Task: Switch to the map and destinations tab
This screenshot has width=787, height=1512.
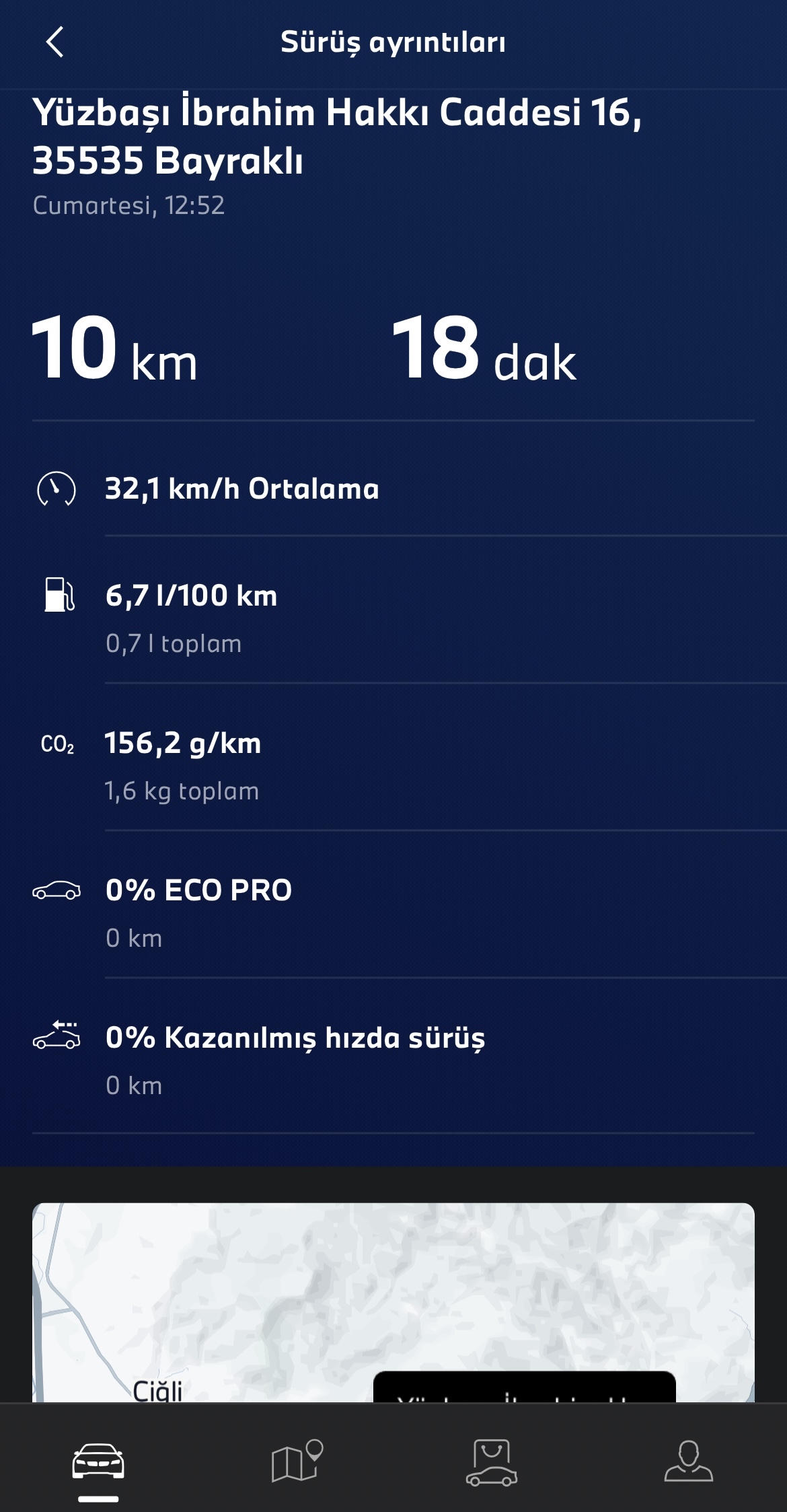Action: 297,1461
